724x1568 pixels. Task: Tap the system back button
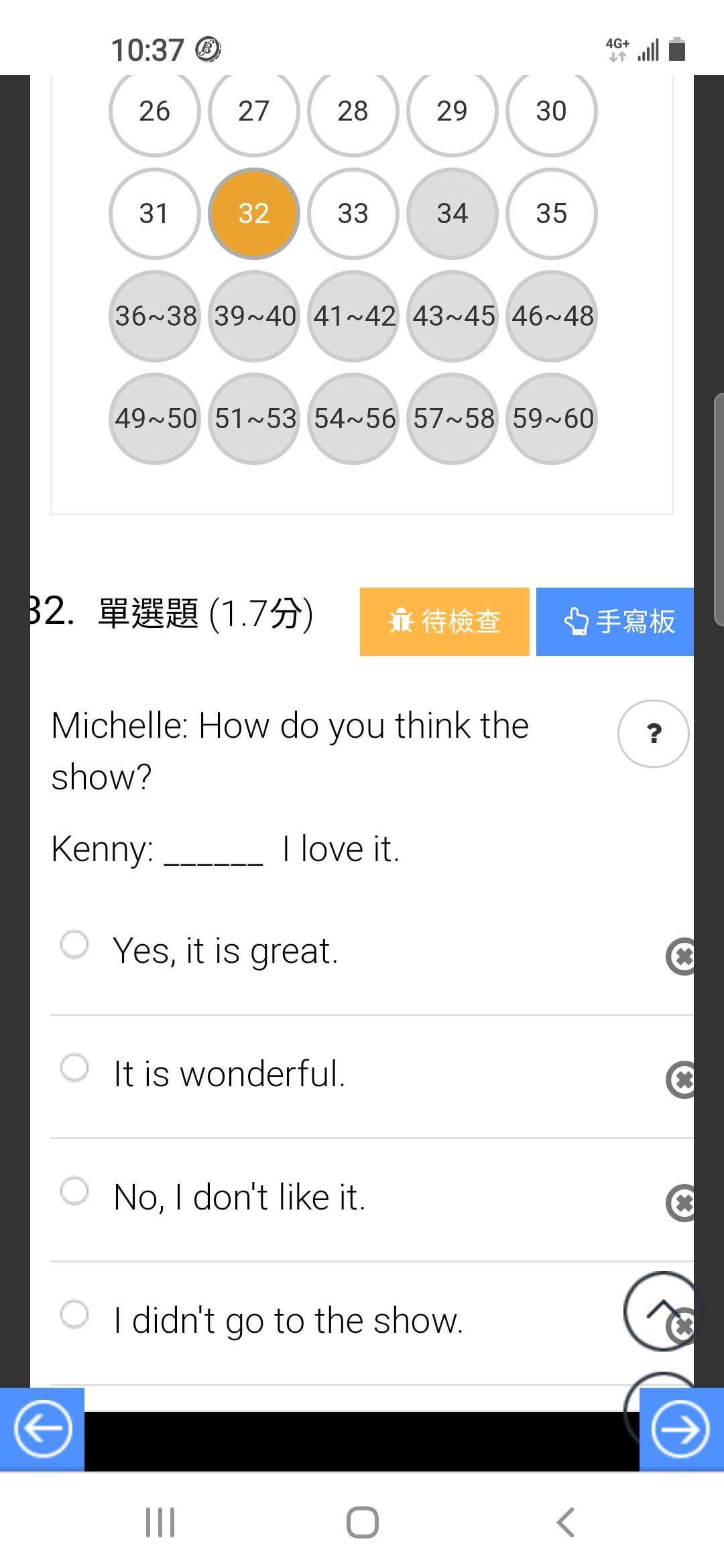566,1522
